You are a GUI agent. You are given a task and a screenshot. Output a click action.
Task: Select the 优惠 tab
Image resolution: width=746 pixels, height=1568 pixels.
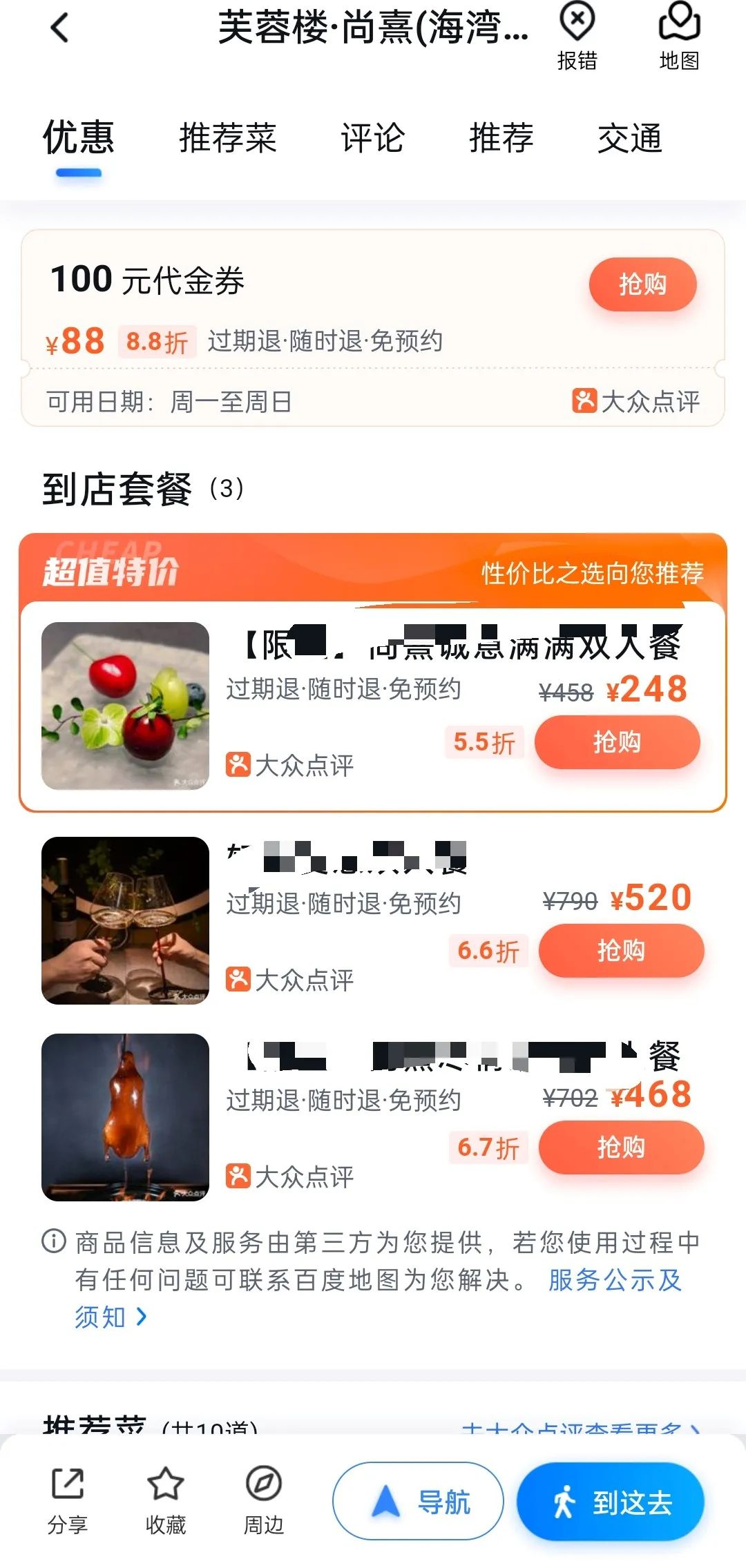pyautogui.click(x=79, y=137)
